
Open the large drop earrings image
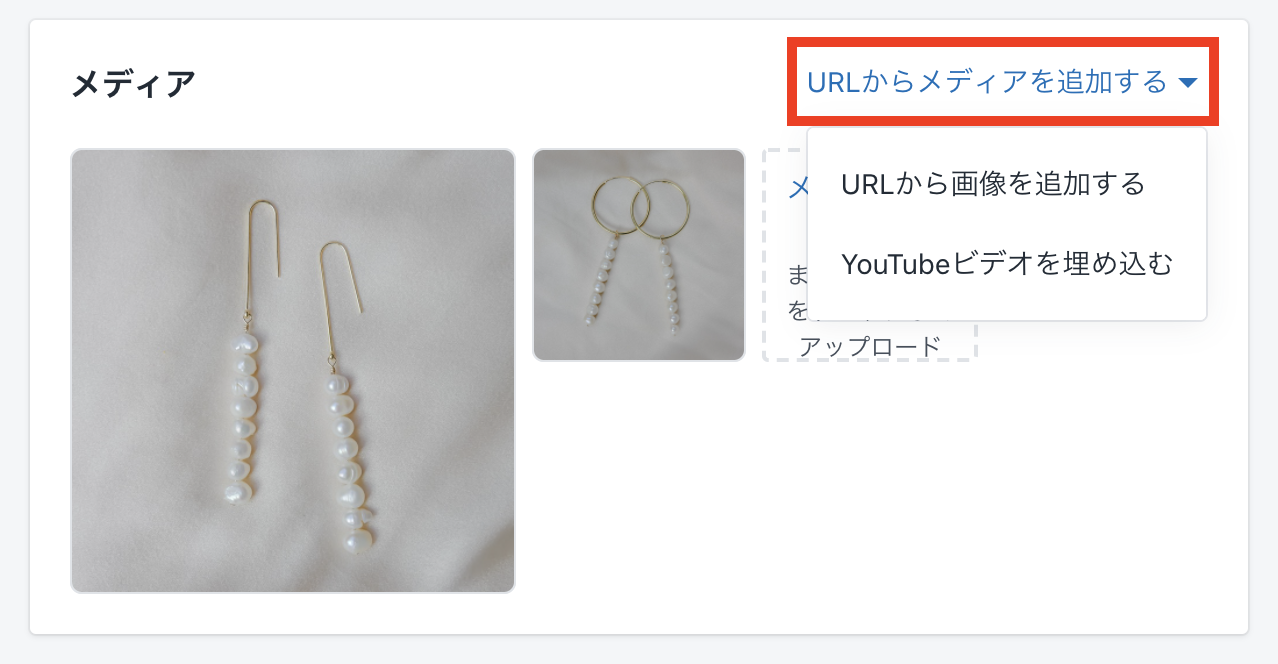coord(293,371)
